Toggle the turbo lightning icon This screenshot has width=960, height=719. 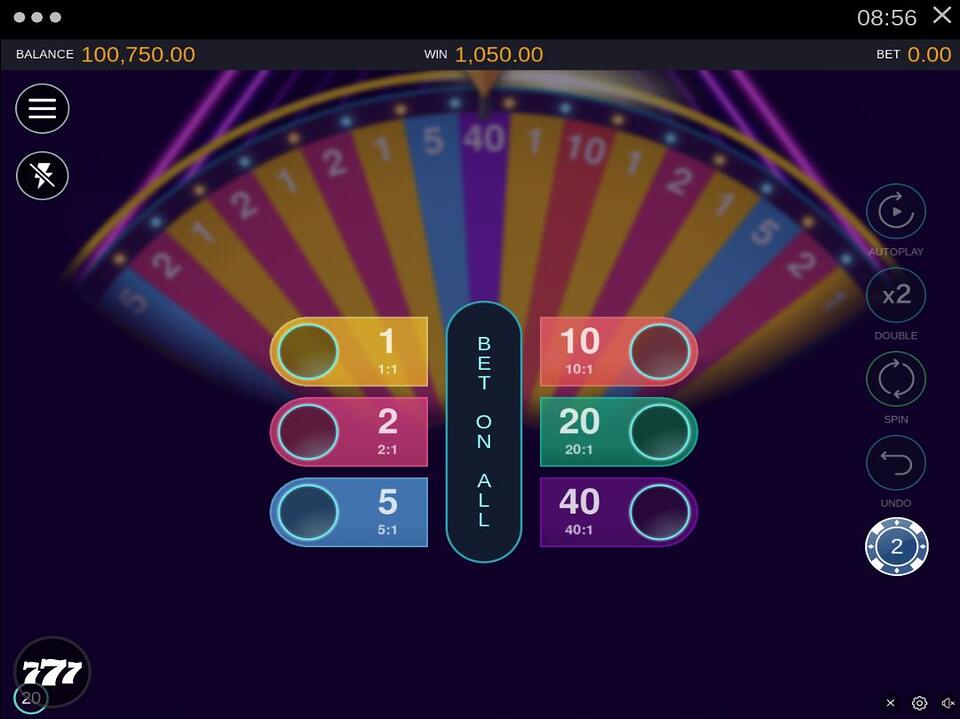42,176
